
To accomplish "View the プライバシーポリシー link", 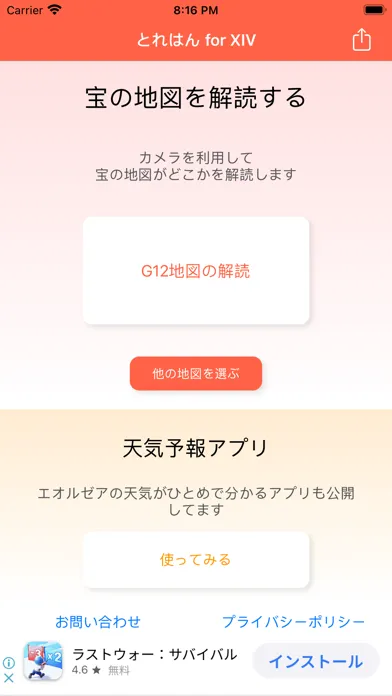I will [293, 622].
